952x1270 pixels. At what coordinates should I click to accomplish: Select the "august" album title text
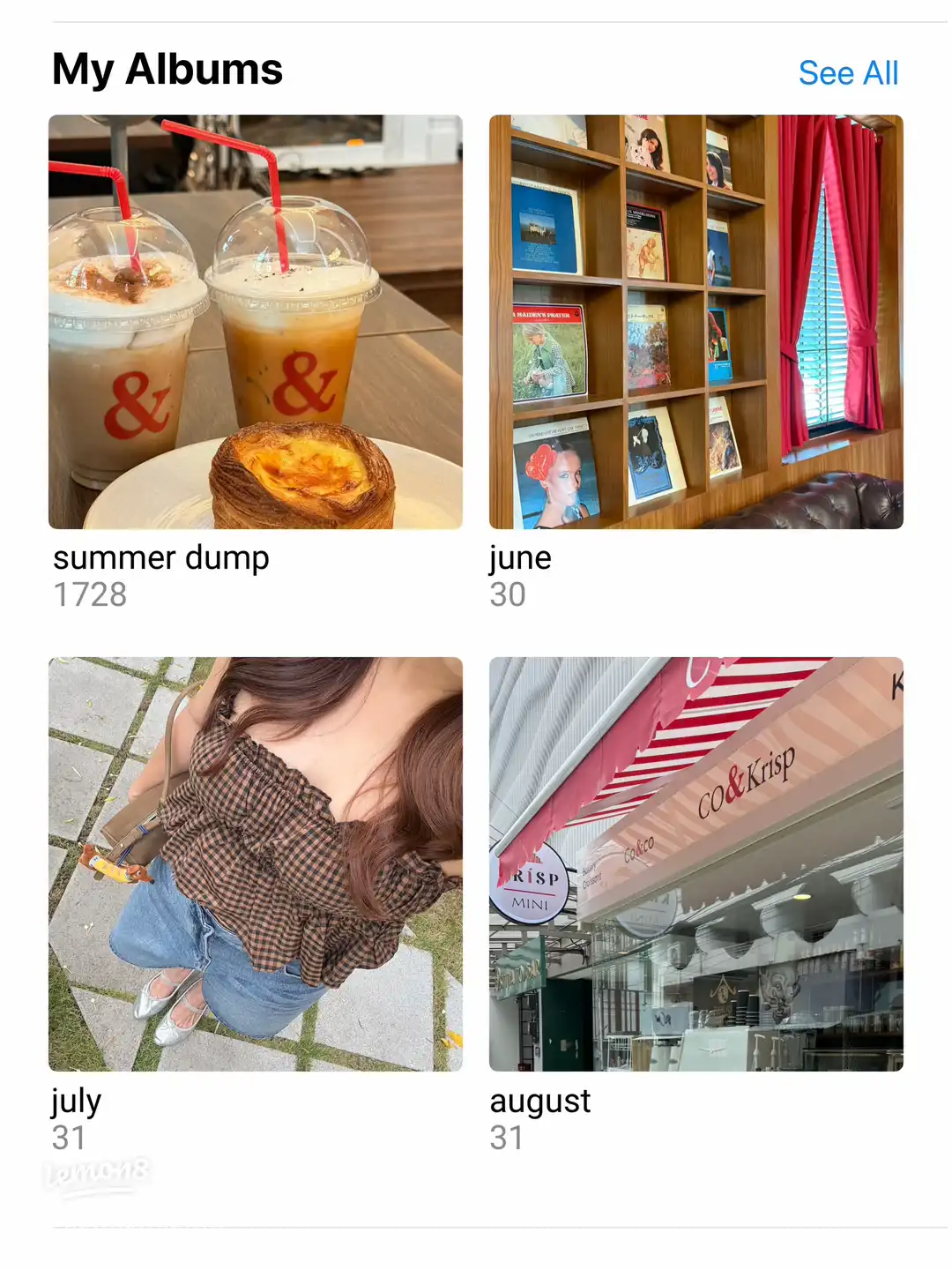coord(541,1100)
